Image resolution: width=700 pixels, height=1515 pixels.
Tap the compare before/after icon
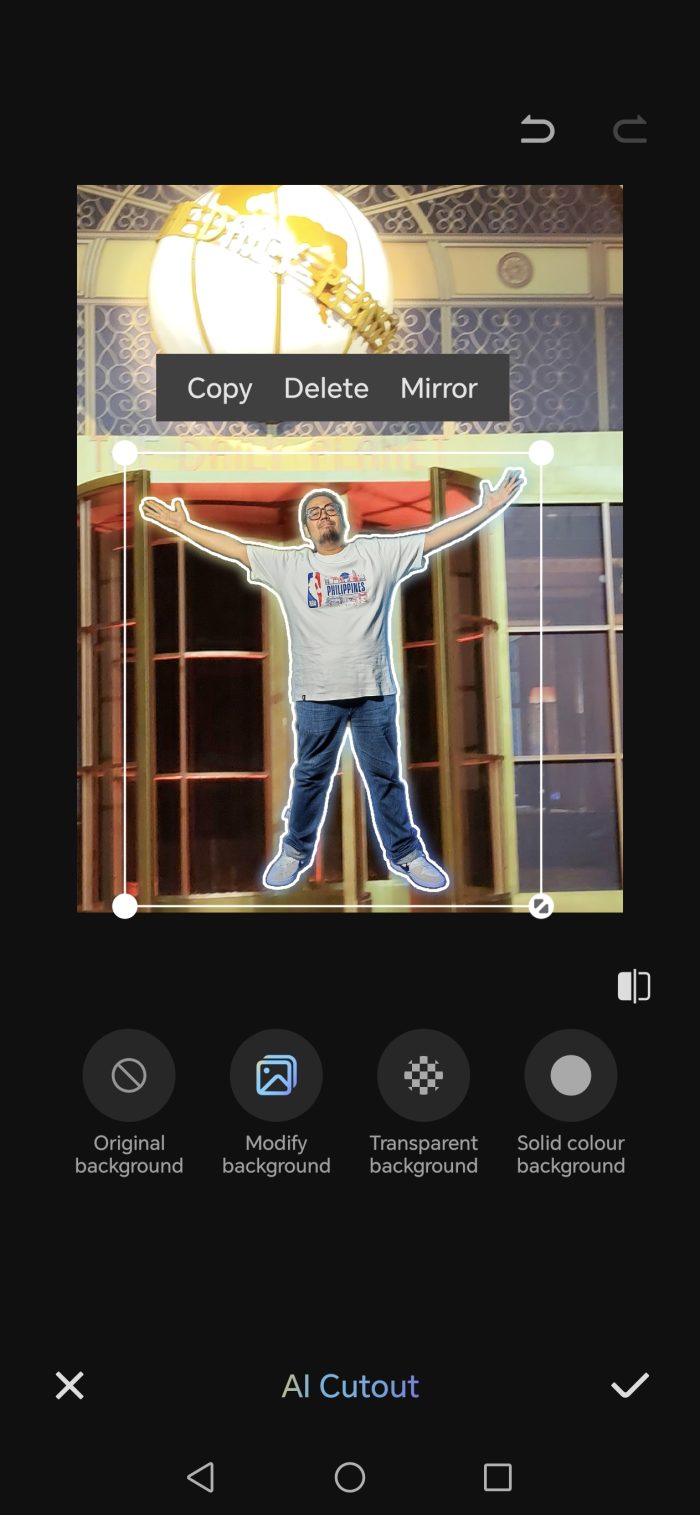[x=634, y=986]
